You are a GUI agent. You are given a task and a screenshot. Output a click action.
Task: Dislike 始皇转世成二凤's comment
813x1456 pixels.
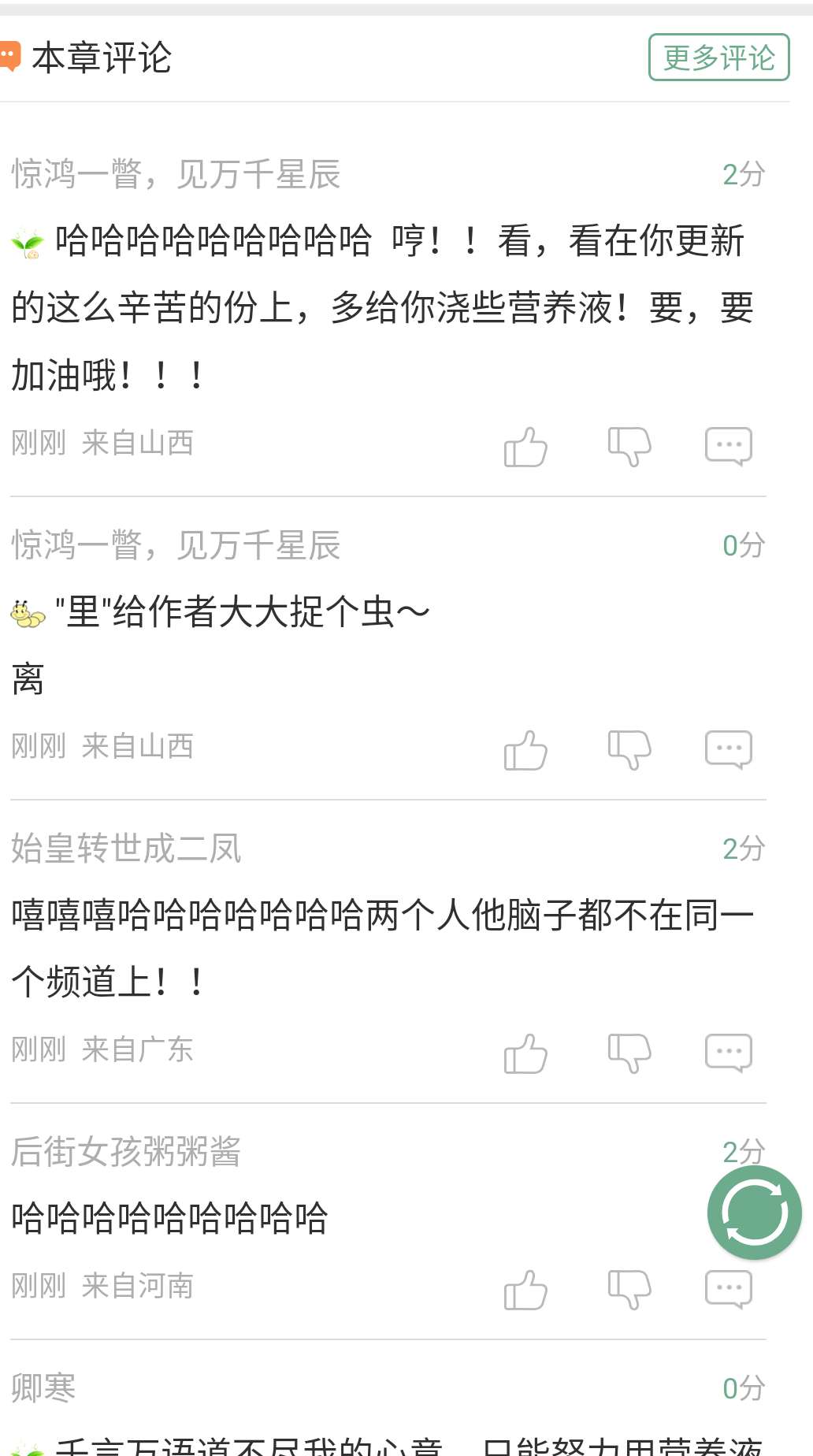[629, 1053]
